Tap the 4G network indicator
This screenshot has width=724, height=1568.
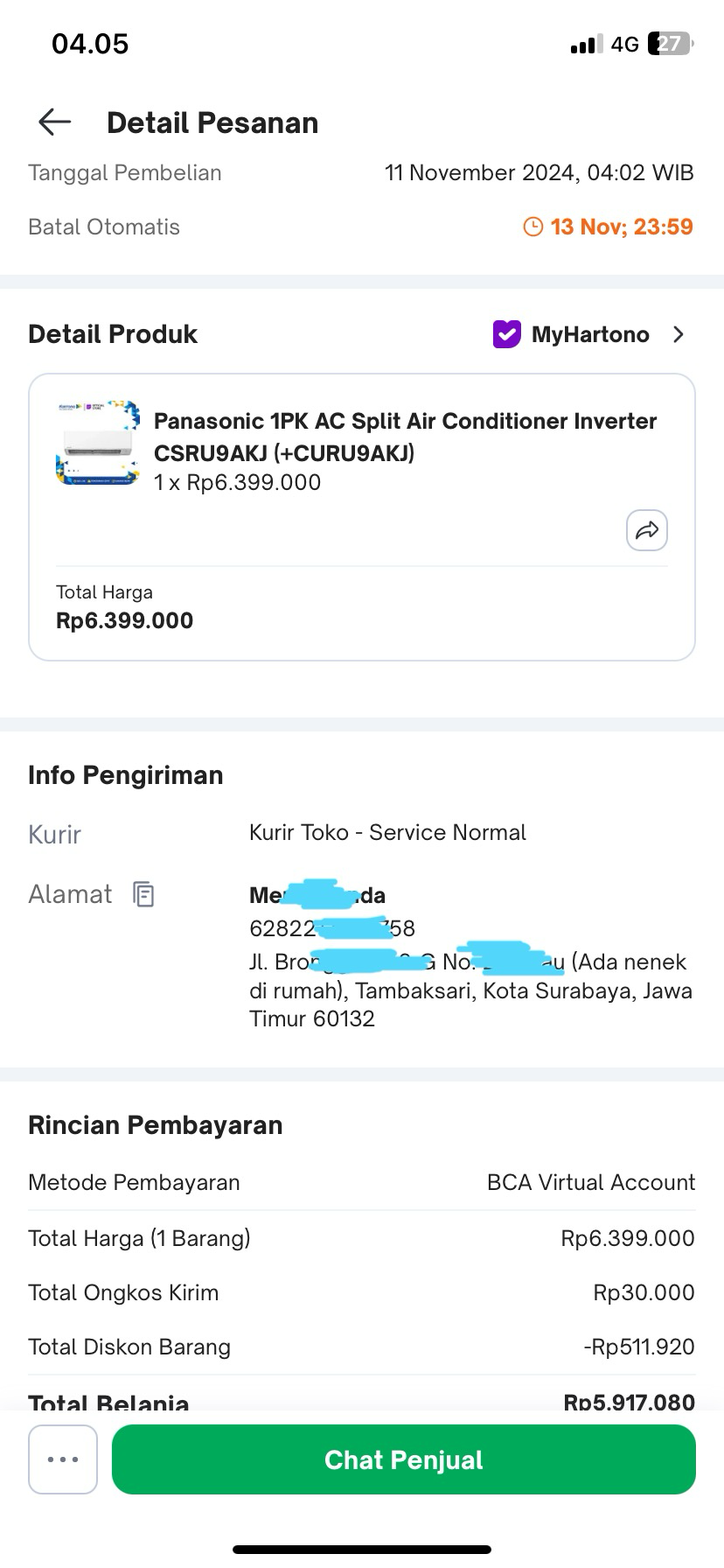point(623,43)
